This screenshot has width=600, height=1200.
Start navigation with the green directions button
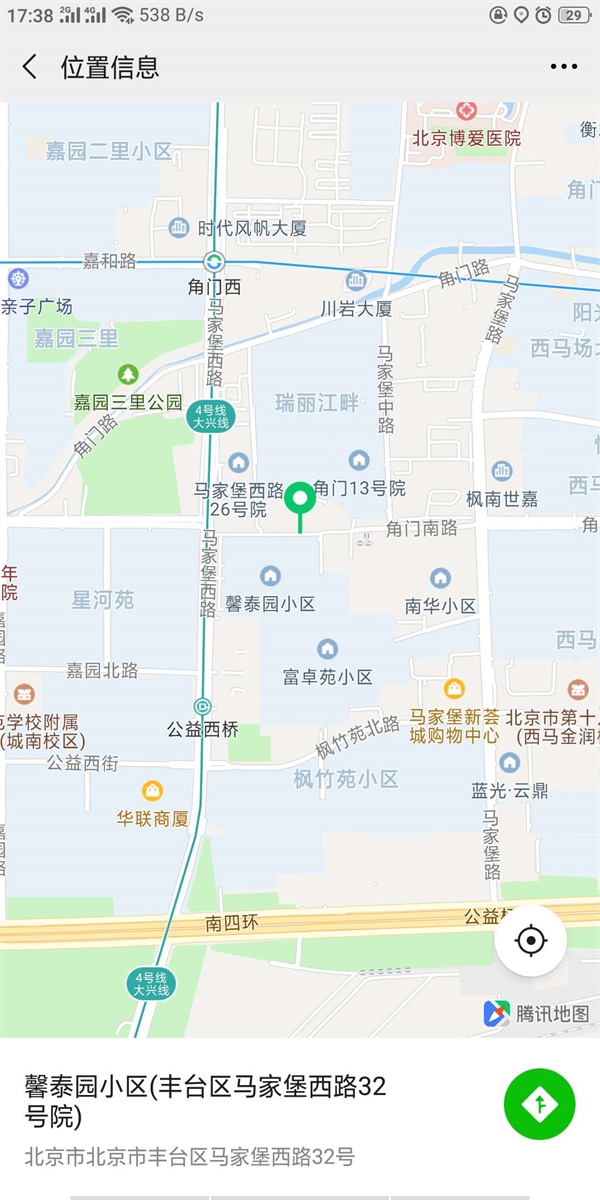pos(540,1104)
